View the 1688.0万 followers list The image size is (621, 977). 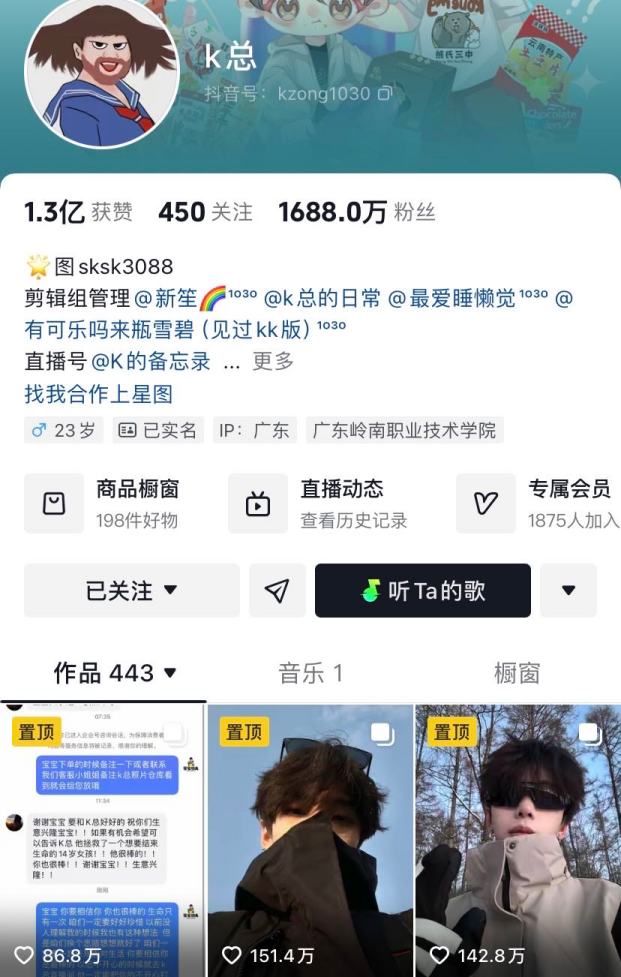click(356, 212)
